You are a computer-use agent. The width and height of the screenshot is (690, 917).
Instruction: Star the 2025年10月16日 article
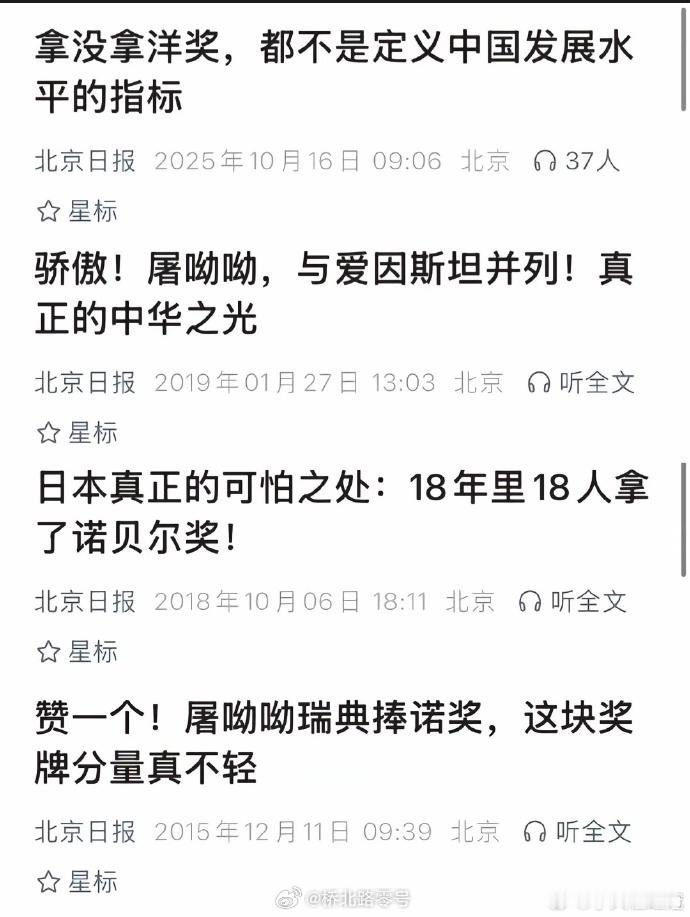click(77, 211)
